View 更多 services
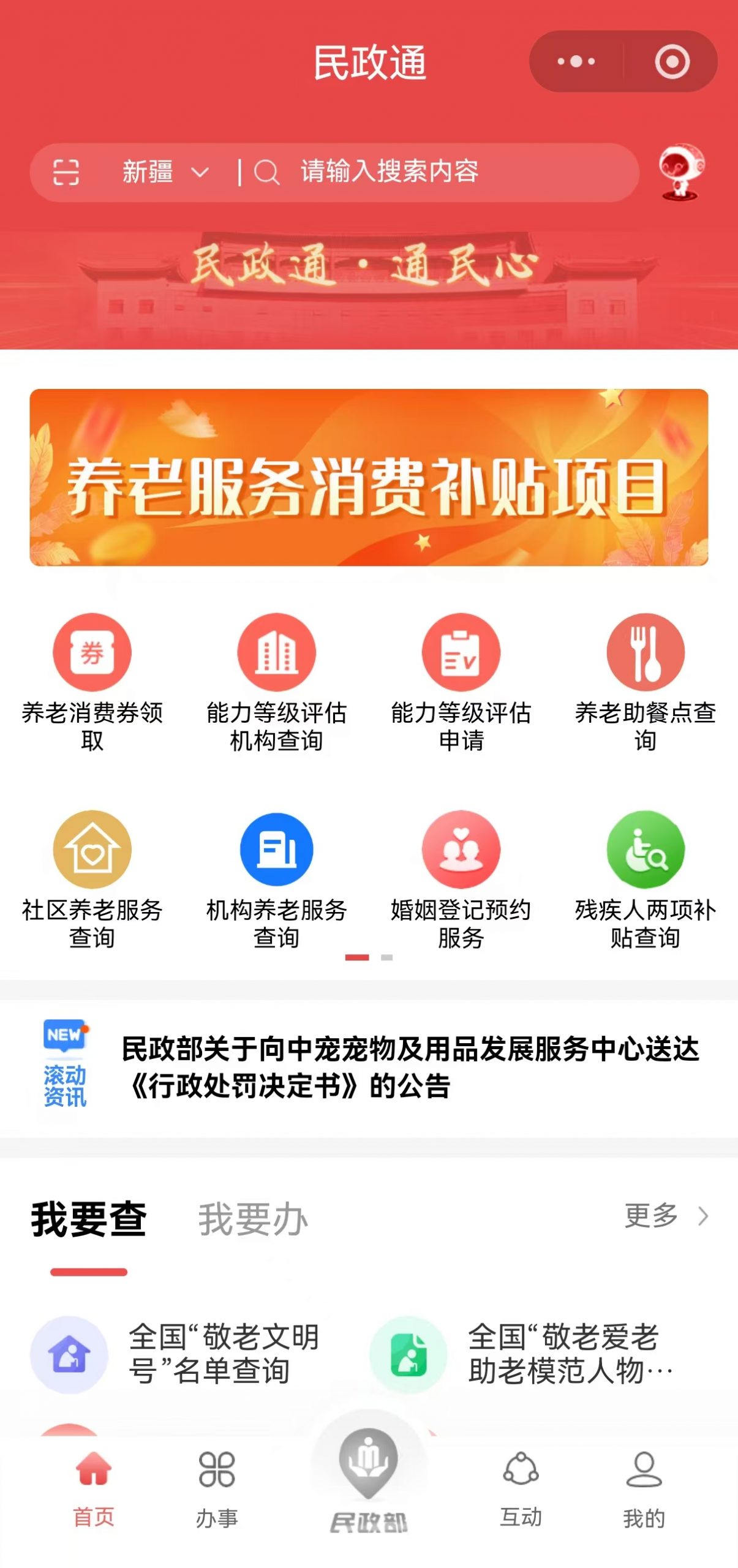 [665, 1215]
